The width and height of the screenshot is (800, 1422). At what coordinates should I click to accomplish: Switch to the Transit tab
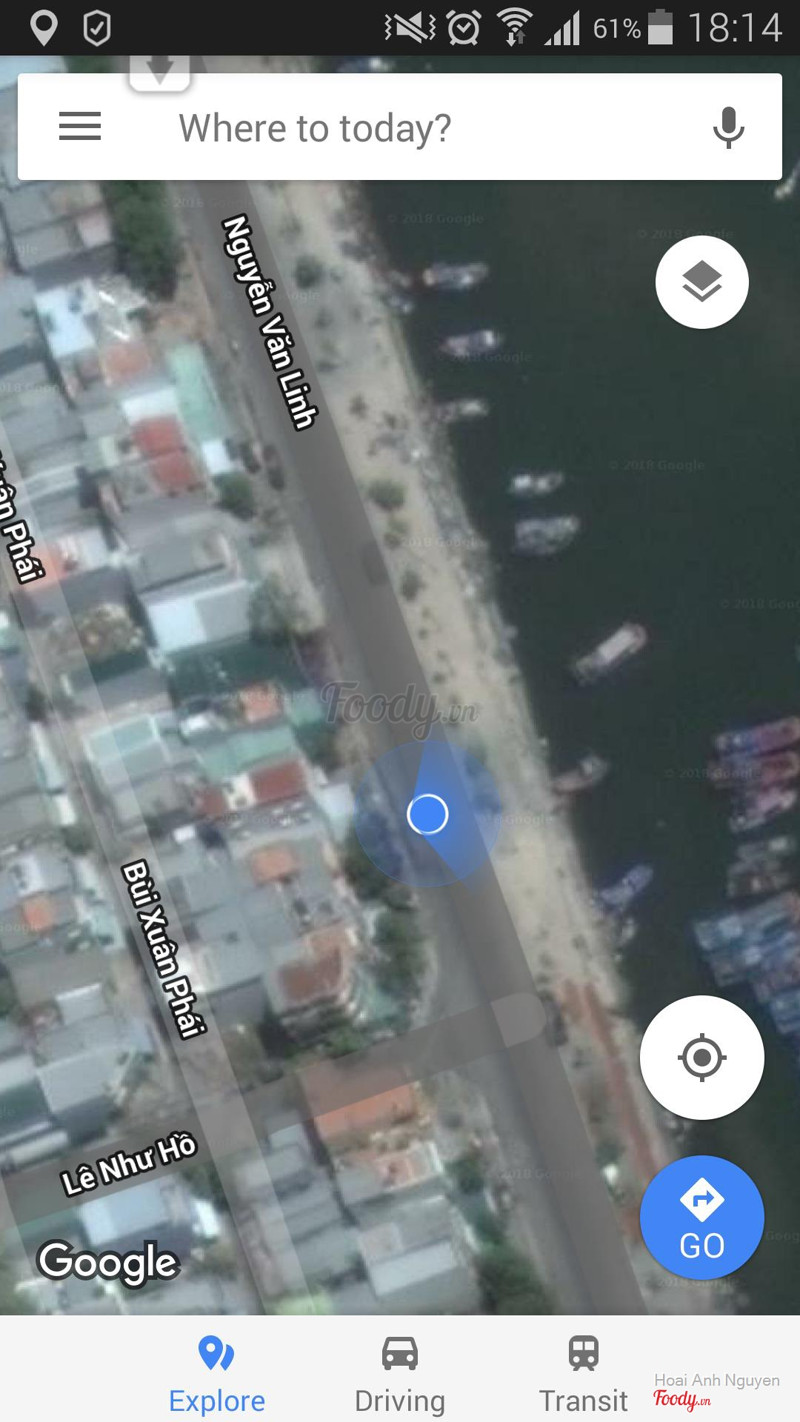coord(584,1372)
